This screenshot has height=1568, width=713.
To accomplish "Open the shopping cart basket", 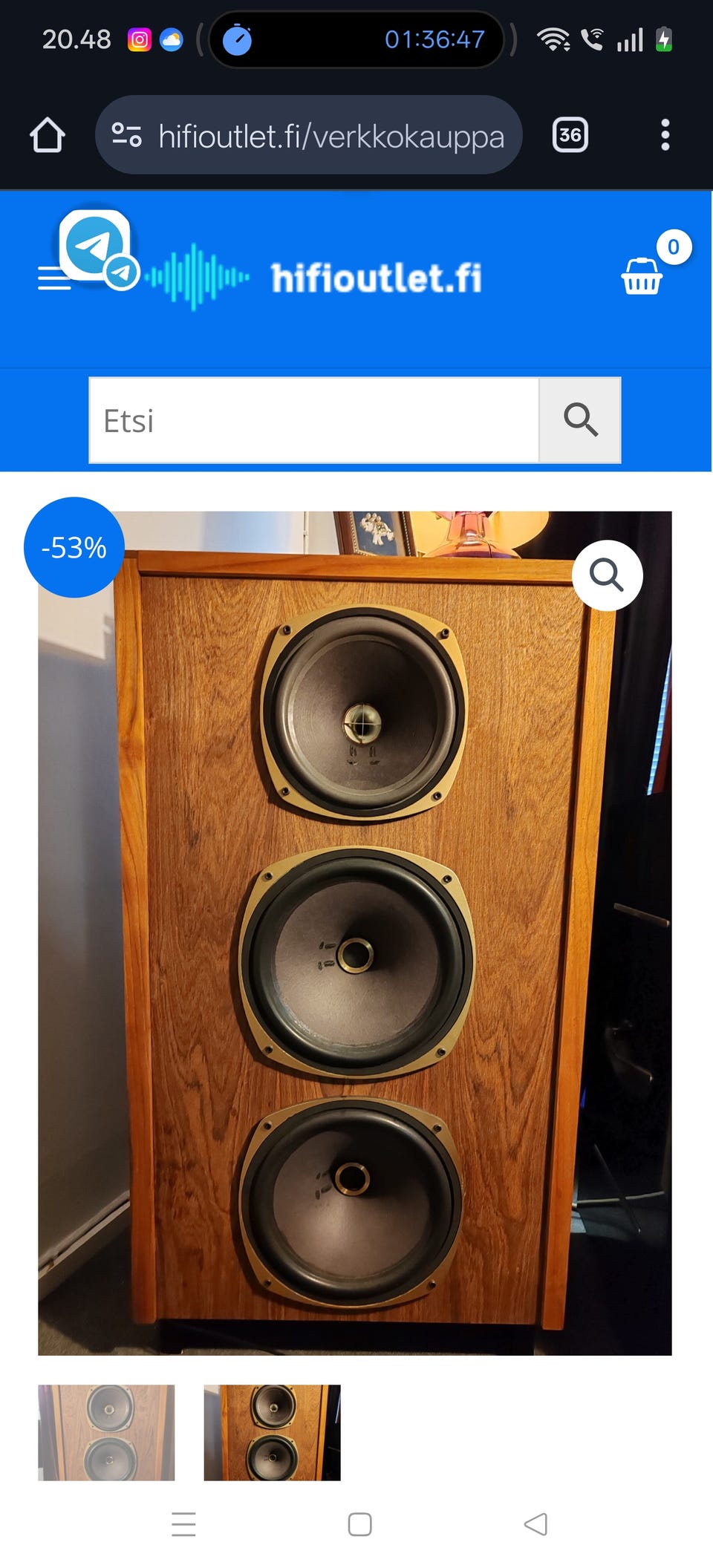I will [642, 276].
